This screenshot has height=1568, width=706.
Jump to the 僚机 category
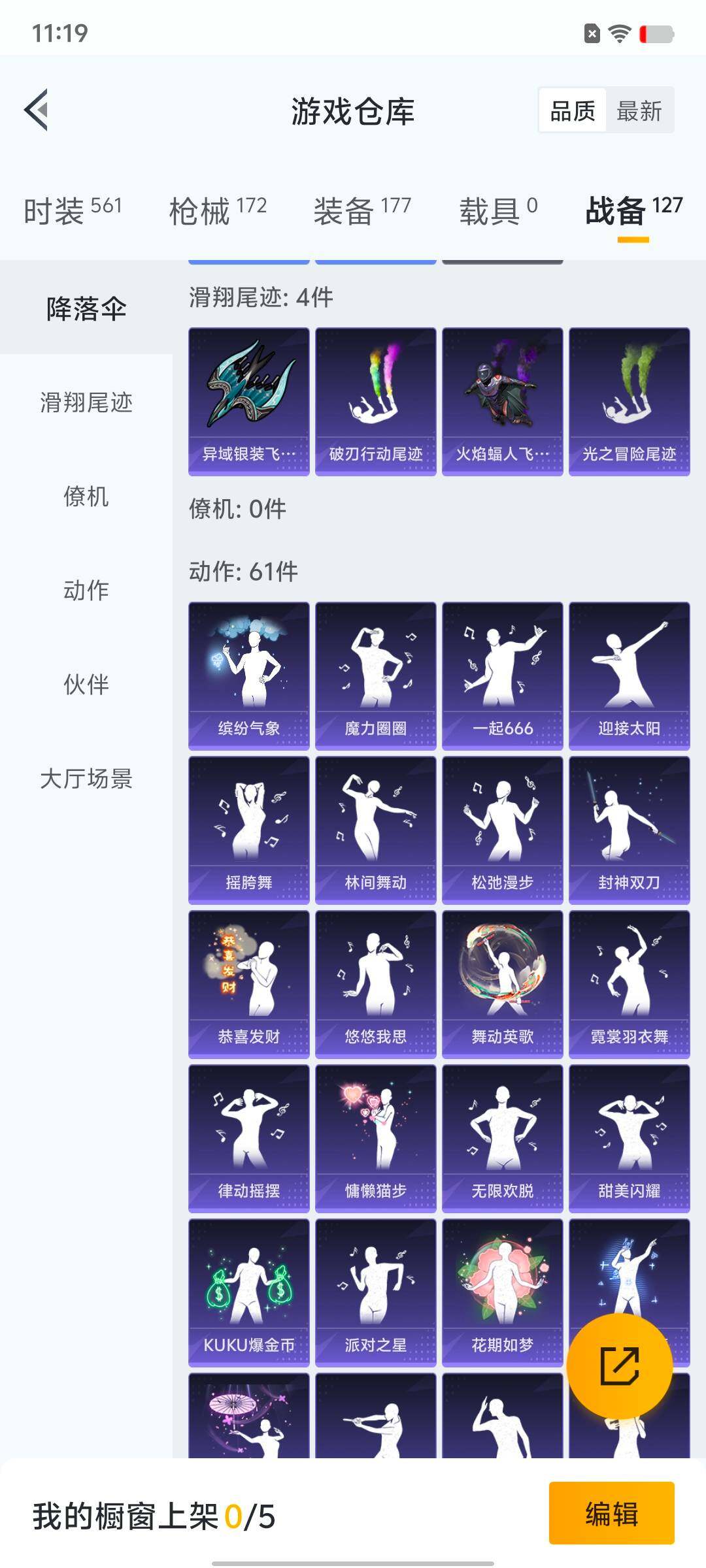(86, 497)
